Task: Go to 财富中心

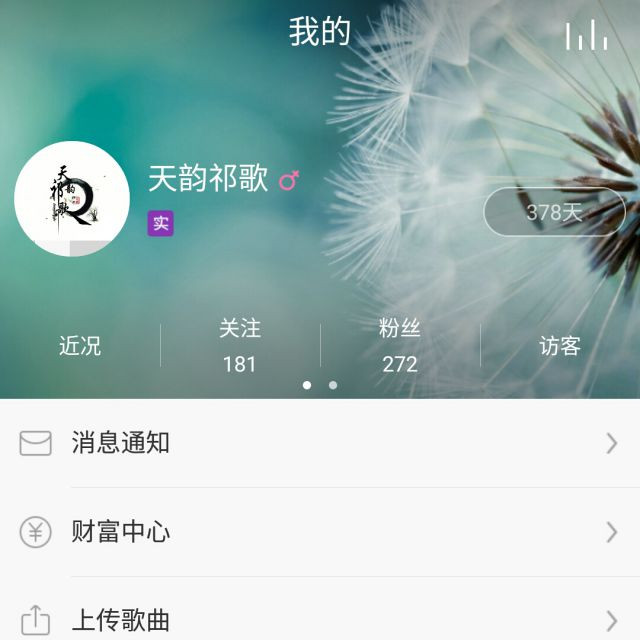Action: point(320,532)
